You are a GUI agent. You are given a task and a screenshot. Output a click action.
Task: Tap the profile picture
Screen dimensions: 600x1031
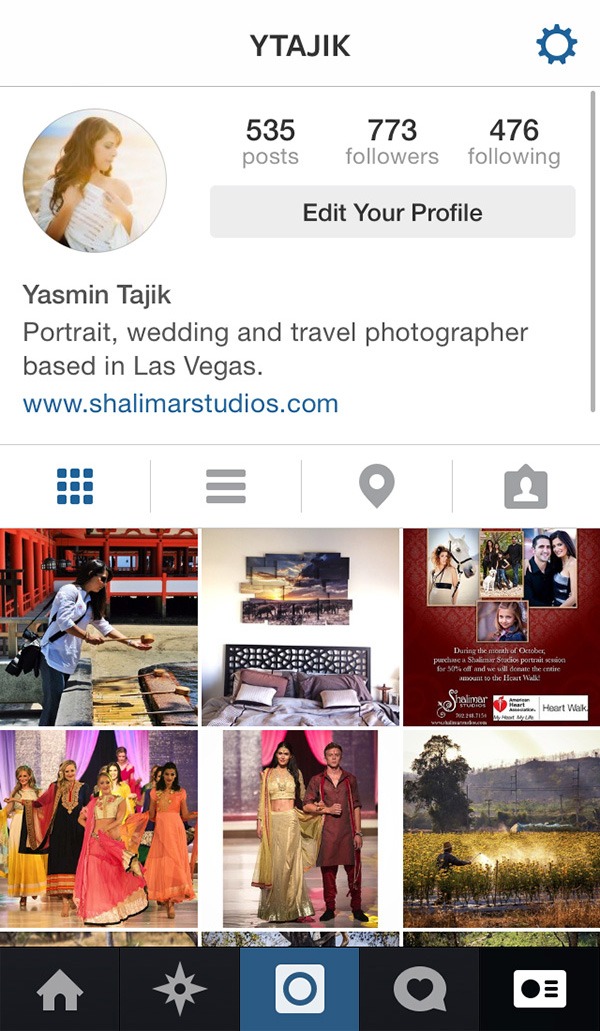[95, 180]
